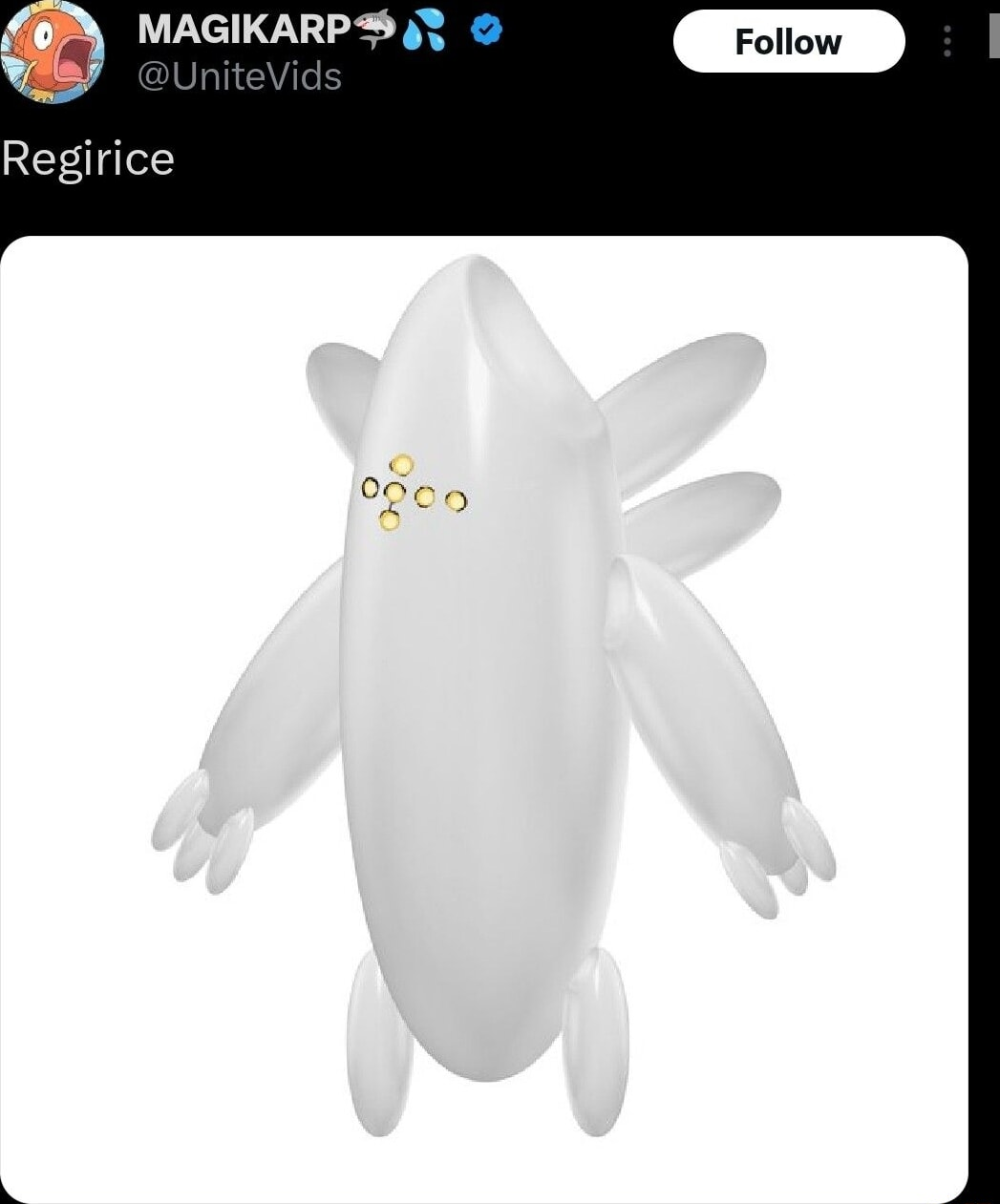Click the yellow dots on the Regice figure
Image resolution: width=1000 pixels, height=1204 pixels.
(x=415, y=493)
